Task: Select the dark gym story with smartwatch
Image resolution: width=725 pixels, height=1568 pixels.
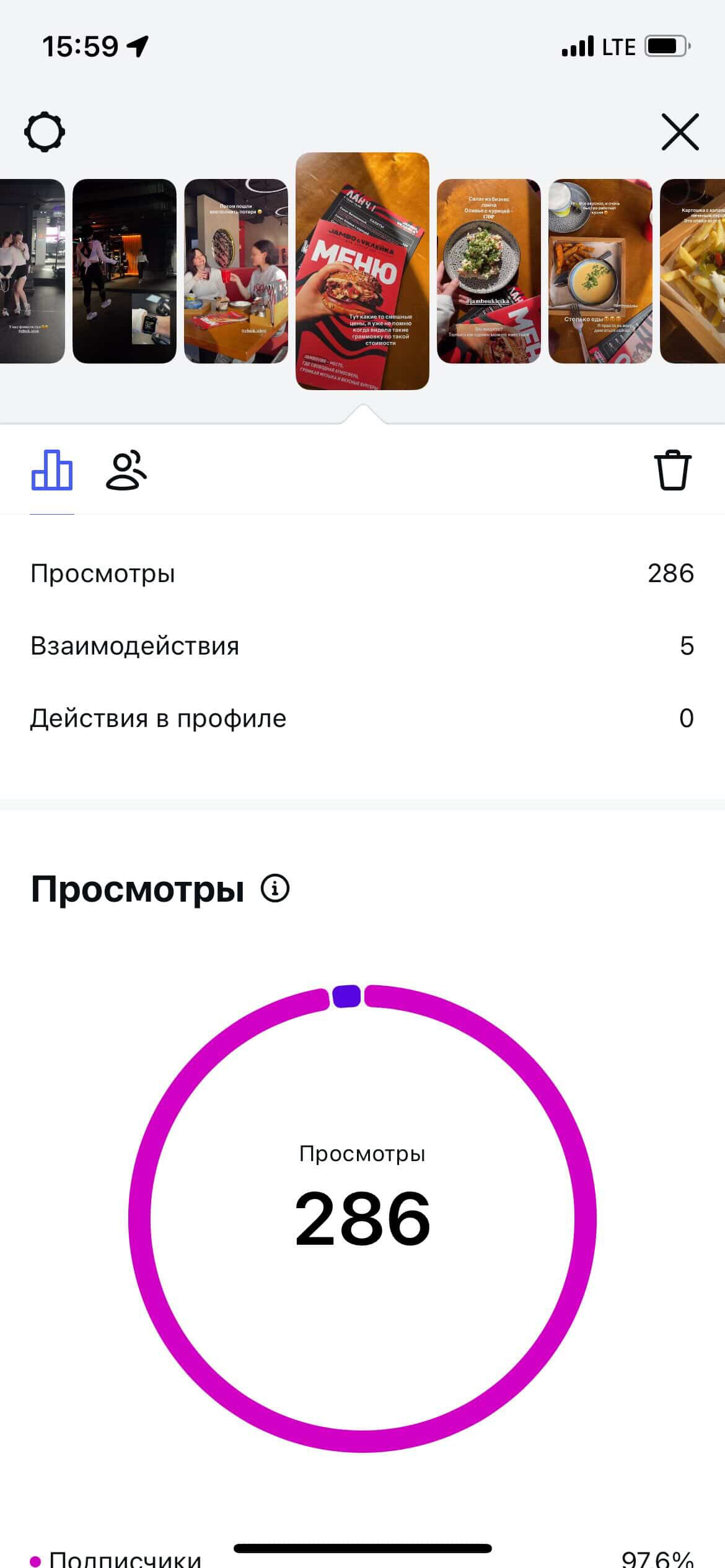Action: pyautogui.click(x=125, y=271)
